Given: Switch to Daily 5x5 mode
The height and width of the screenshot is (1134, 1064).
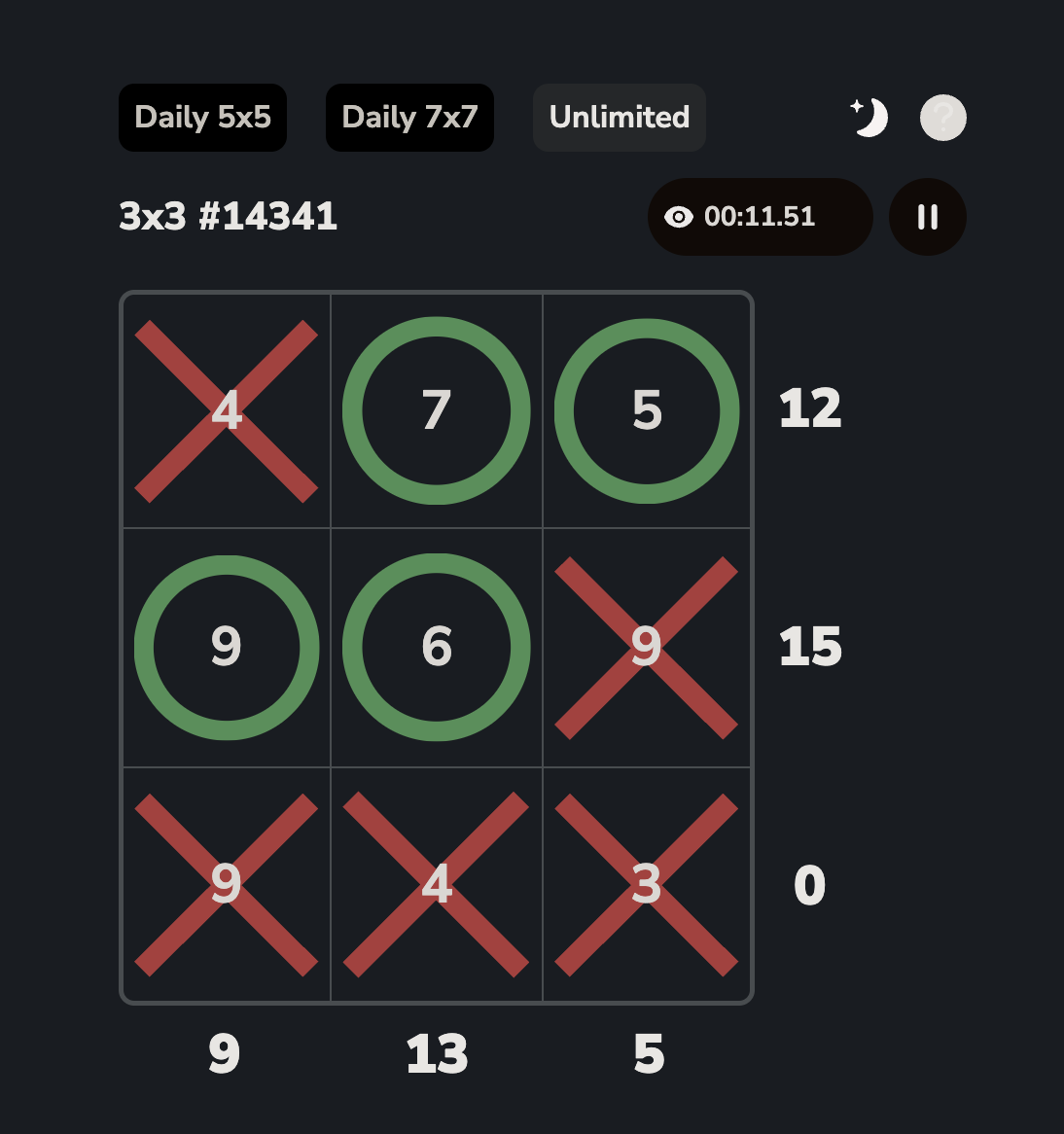Looking at the screenshot, I should tap(202, 118).
